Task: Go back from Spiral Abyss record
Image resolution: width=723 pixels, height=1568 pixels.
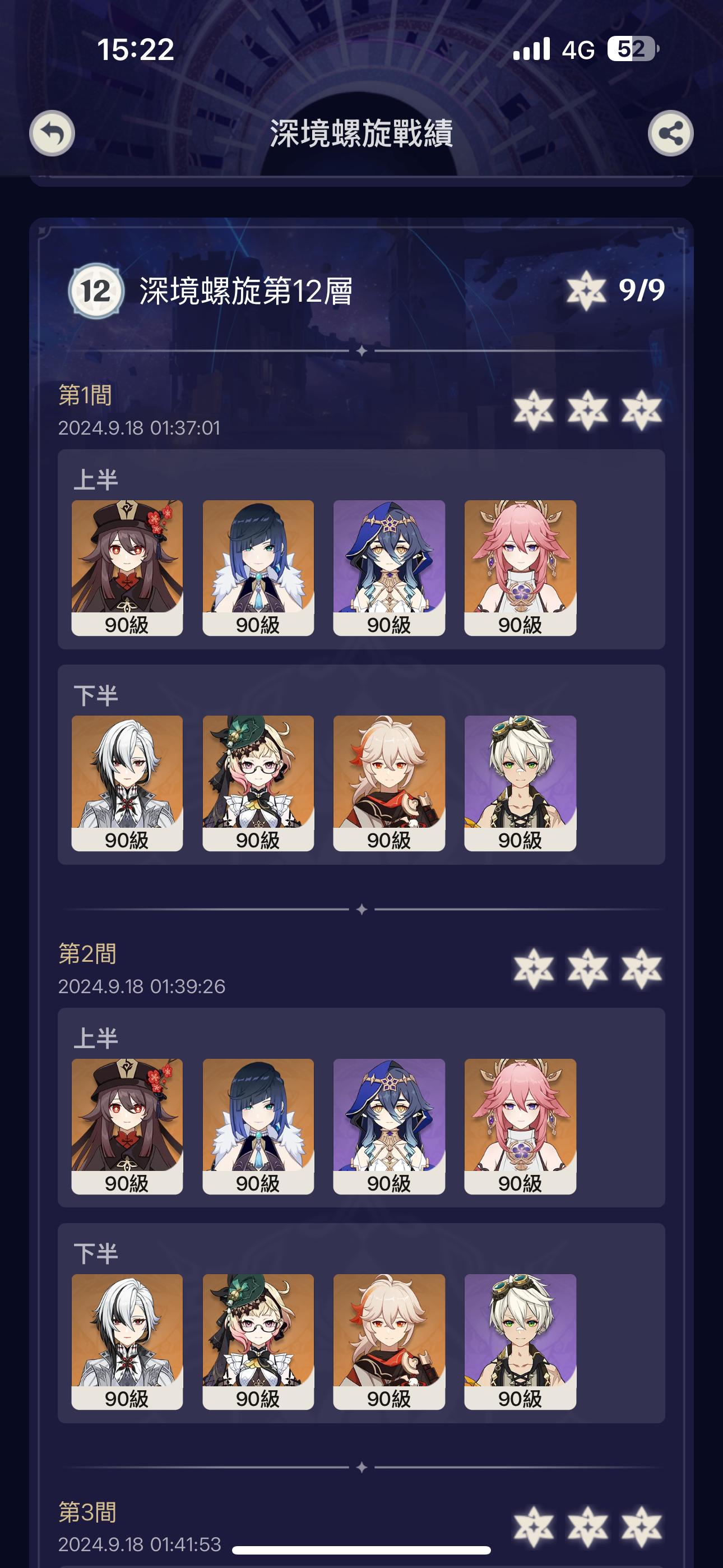Action: pos(52,133)
